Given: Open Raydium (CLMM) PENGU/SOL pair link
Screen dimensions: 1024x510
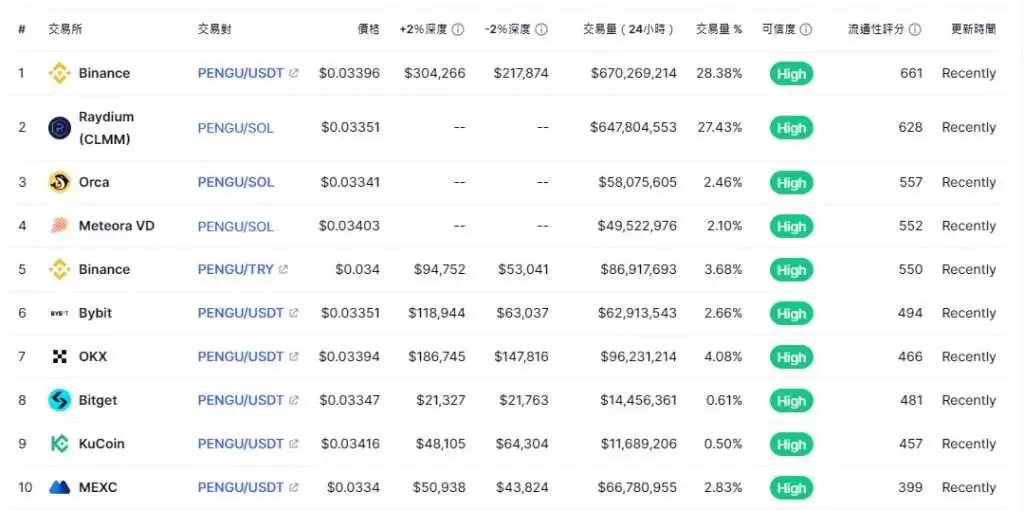Looking at the screenshot, I should 235,128.
